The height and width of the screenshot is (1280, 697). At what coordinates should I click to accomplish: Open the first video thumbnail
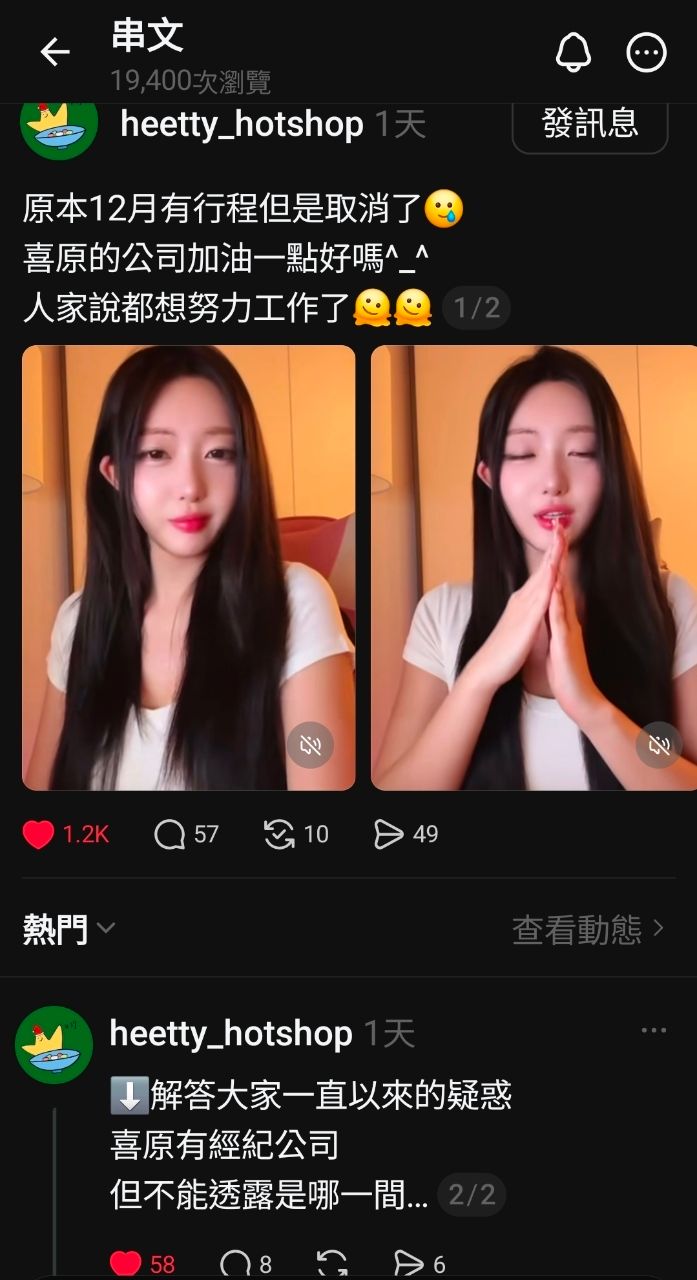[188, 567]
